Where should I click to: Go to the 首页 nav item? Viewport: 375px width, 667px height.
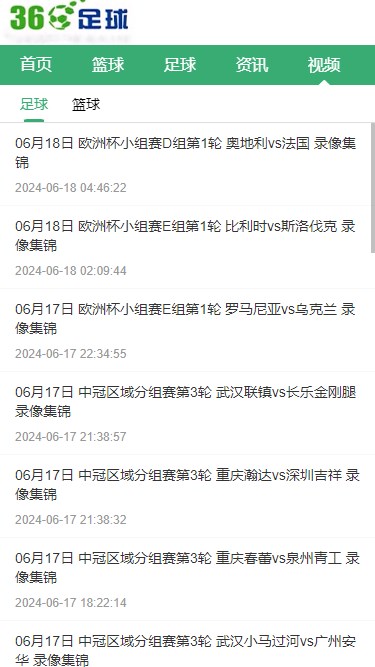point(36,65)
